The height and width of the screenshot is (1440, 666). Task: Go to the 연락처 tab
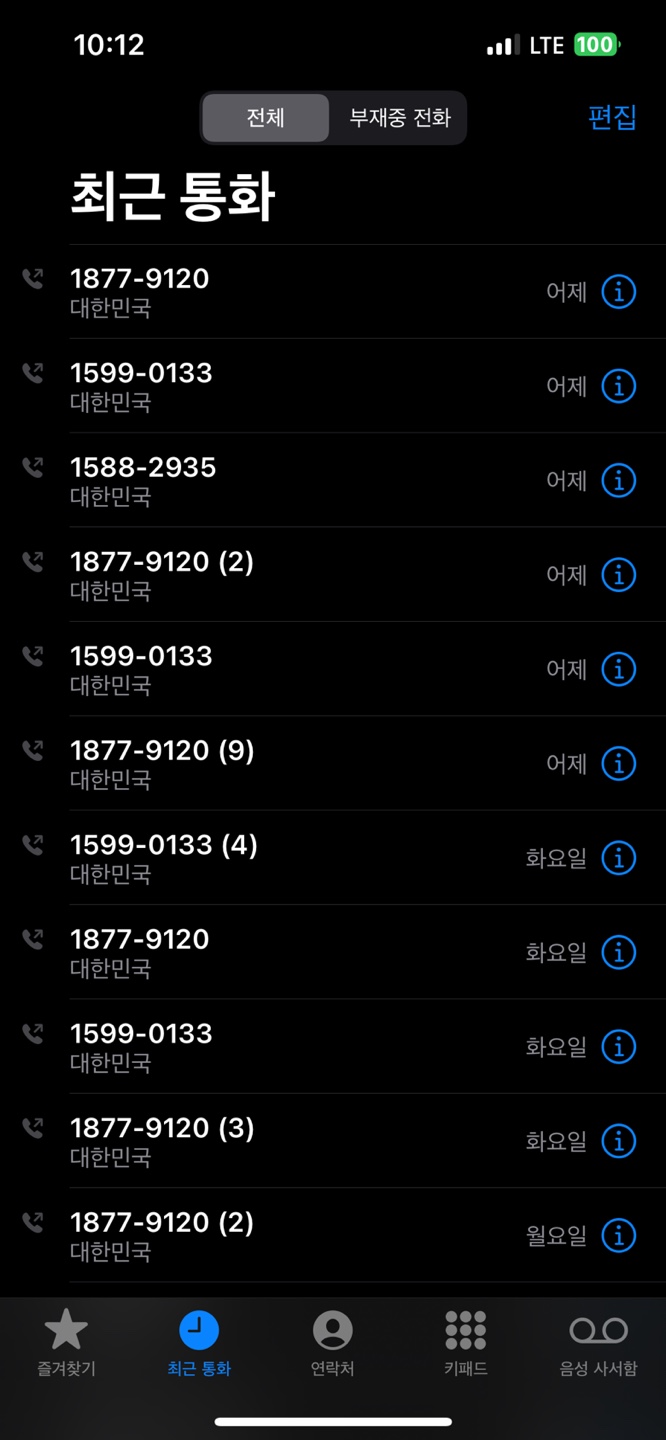[x=333, y=1343]
